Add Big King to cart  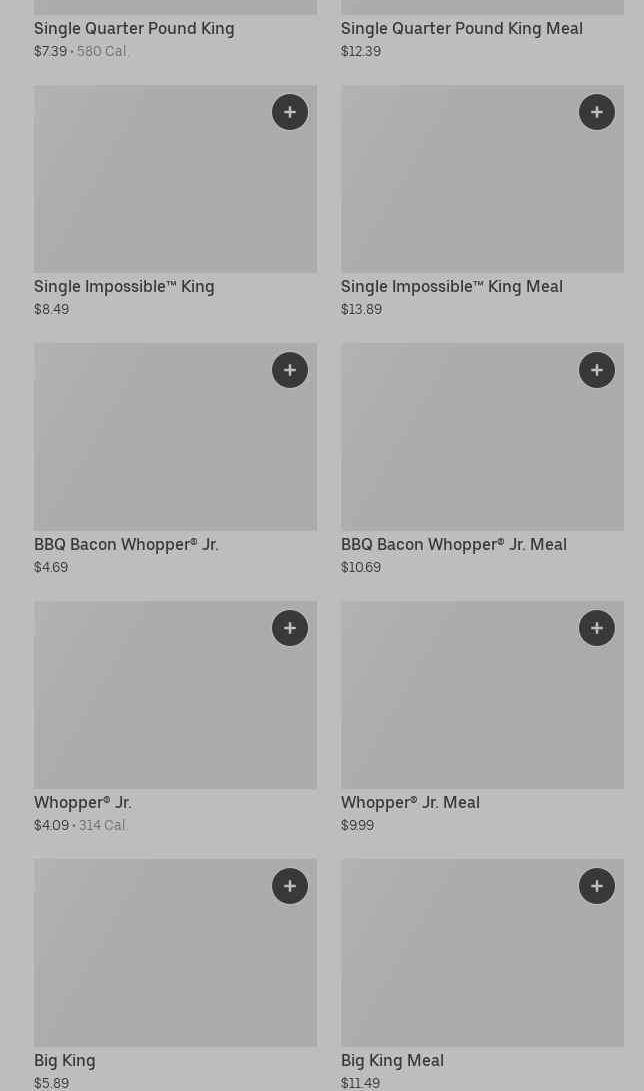click(x=290, y=886)
